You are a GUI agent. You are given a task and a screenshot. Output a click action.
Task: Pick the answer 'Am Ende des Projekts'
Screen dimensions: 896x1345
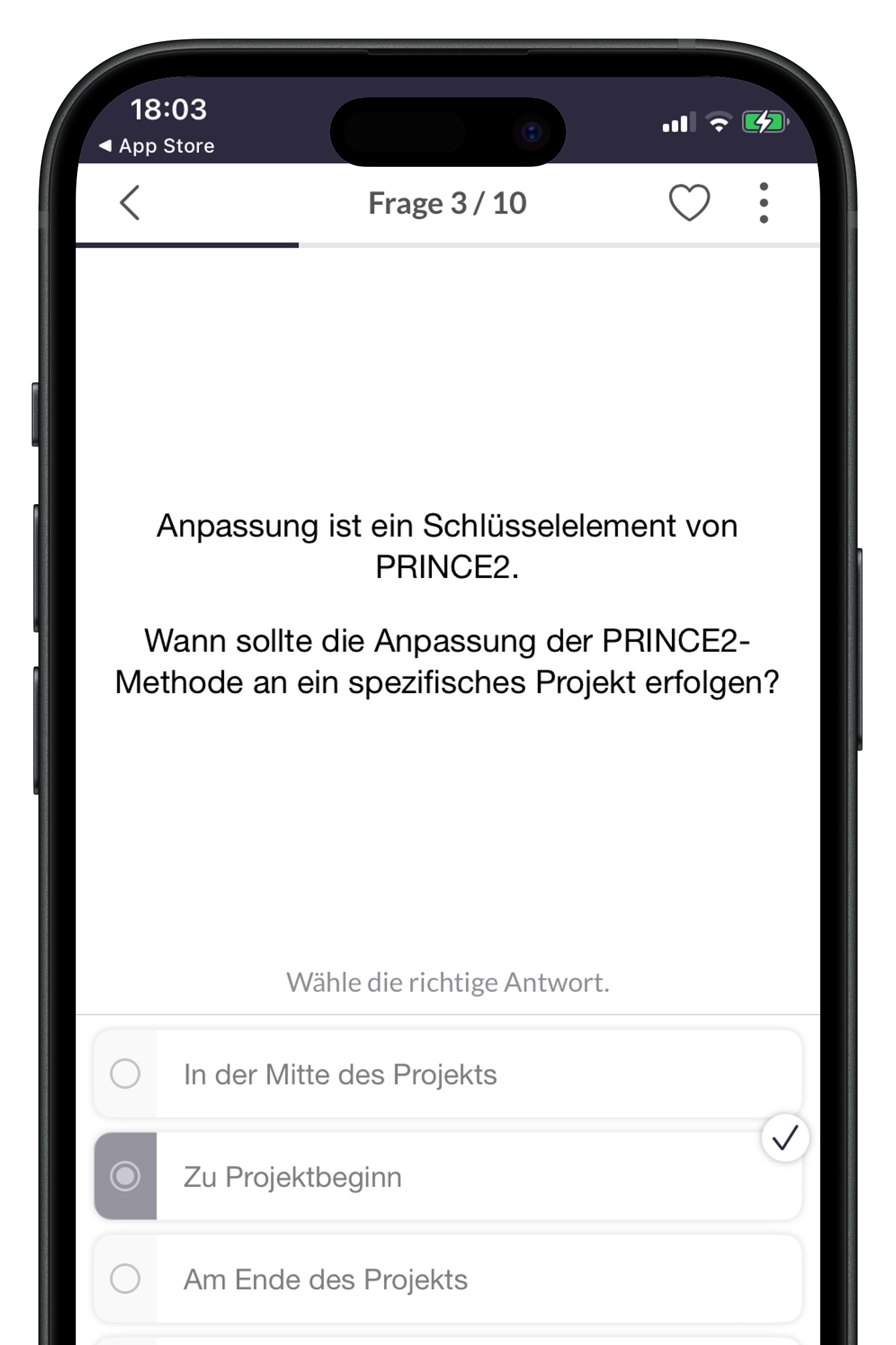tap(447, 1279)
